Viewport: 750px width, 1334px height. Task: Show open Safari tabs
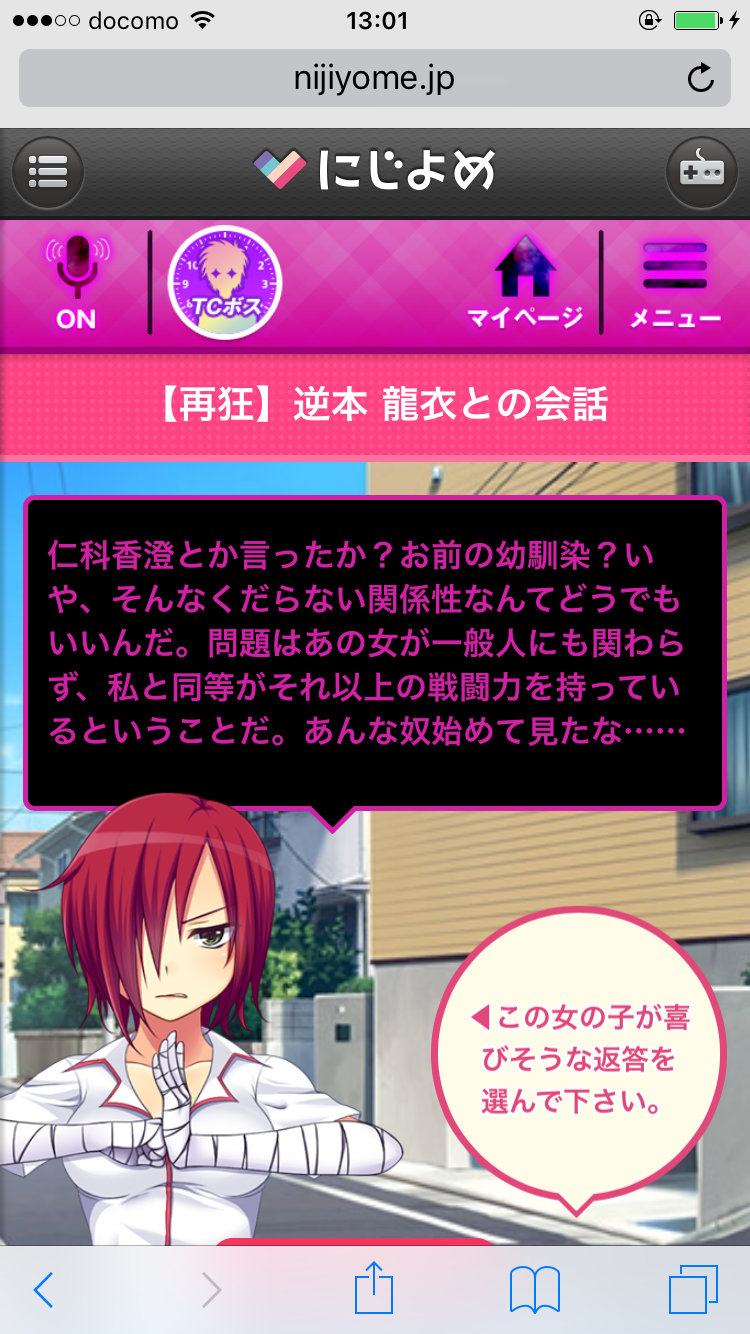[x=692, y=1290]
